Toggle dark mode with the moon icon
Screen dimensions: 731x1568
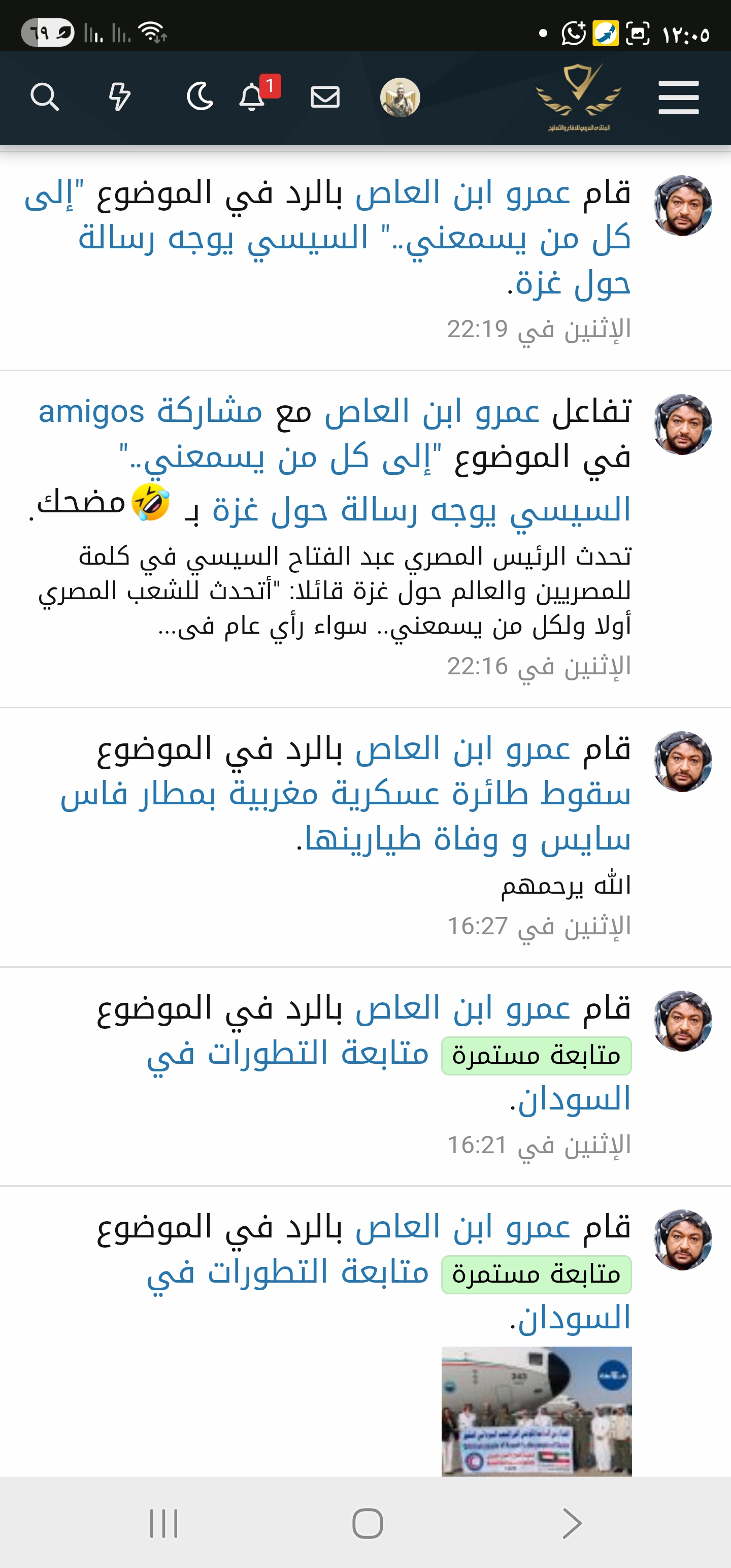click(x=200, y=97)
